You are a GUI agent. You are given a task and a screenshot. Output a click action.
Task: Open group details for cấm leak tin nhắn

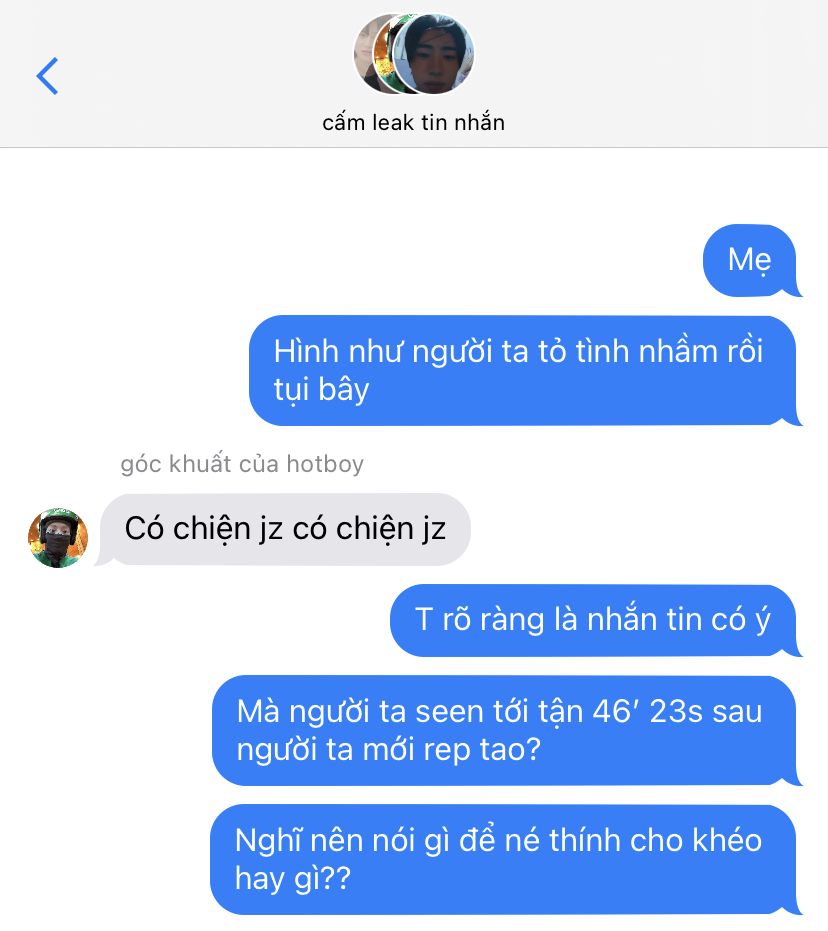pos(413,75)
